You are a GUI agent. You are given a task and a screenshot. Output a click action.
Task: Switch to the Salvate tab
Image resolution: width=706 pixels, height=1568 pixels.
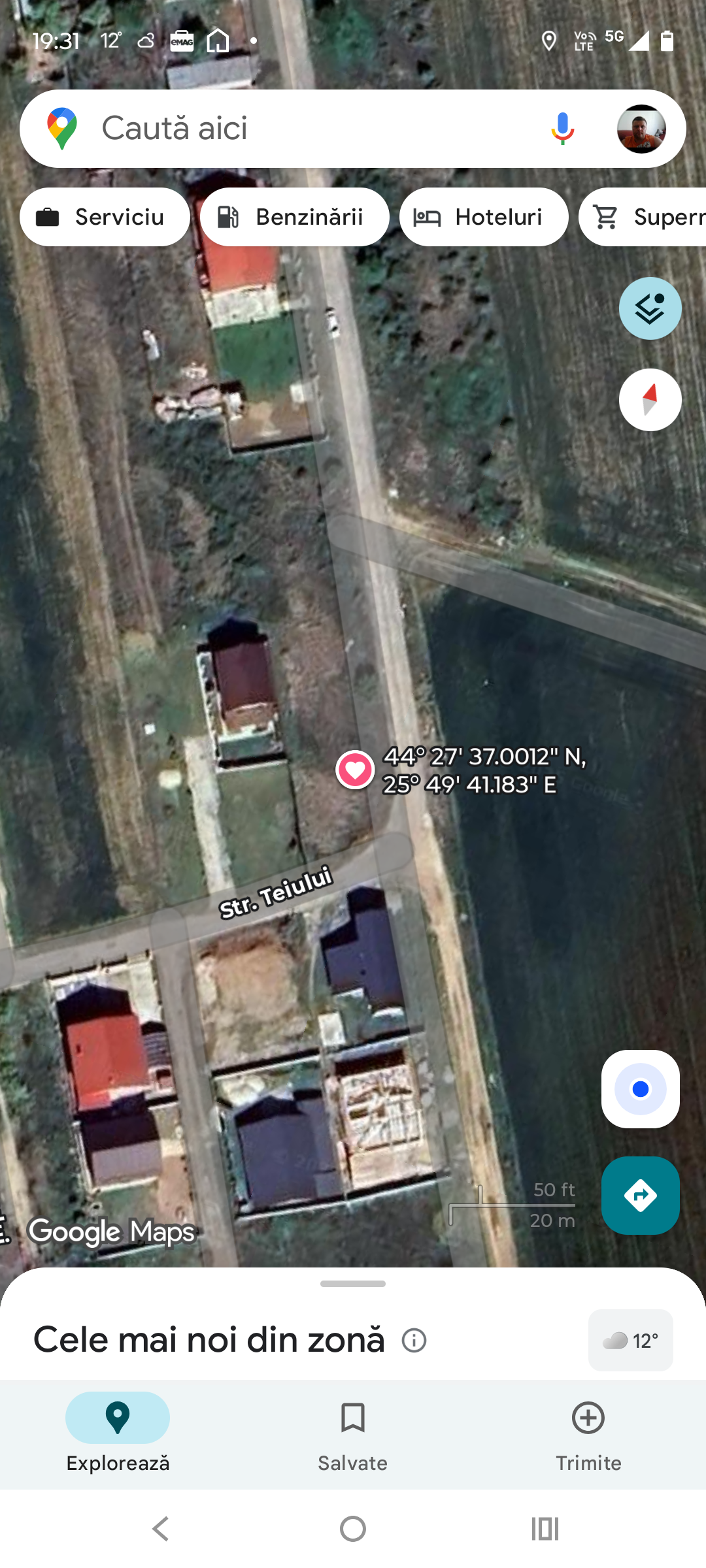click(x=353, y=1432)
